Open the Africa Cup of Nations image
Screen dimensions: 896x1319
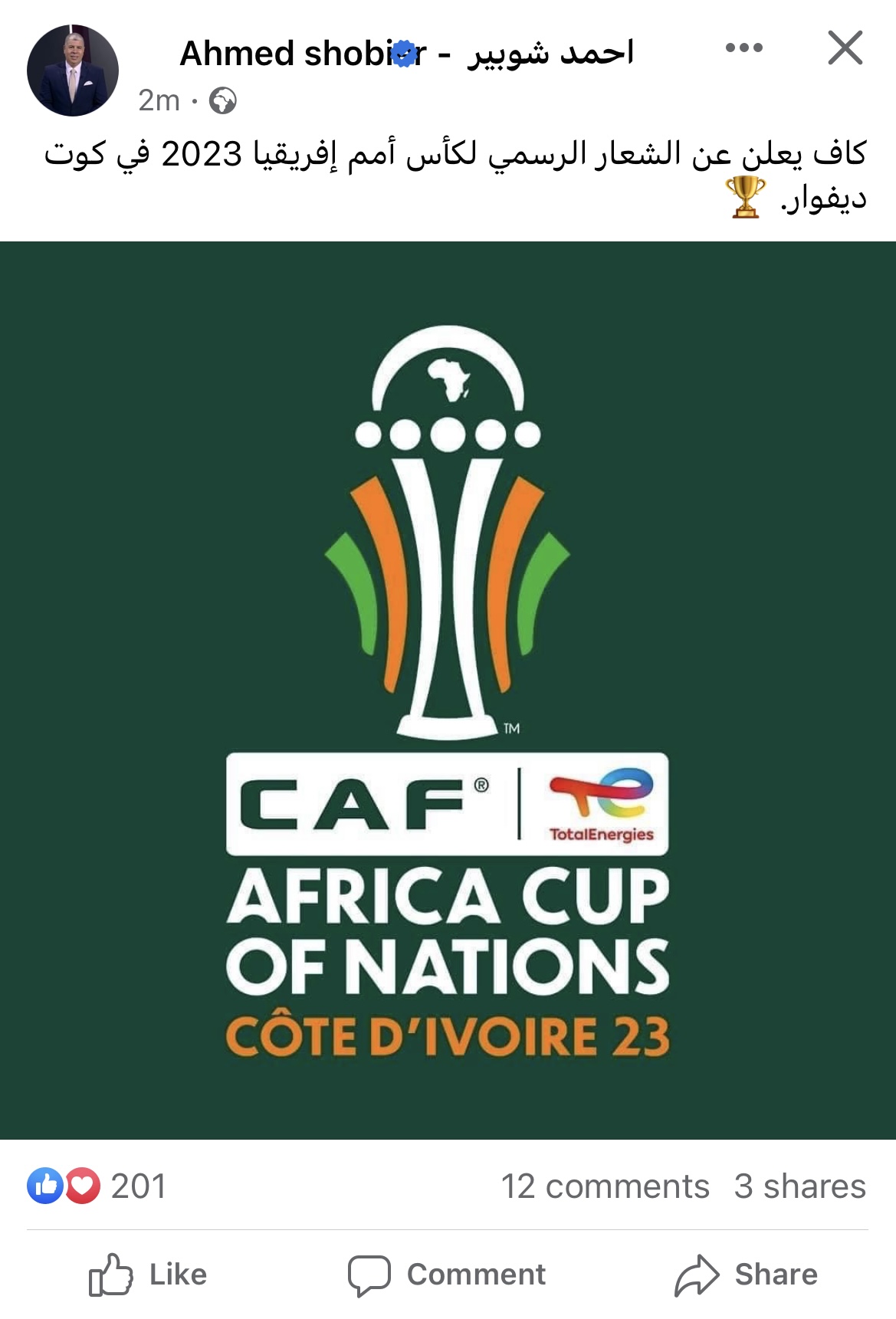point(448,690)
